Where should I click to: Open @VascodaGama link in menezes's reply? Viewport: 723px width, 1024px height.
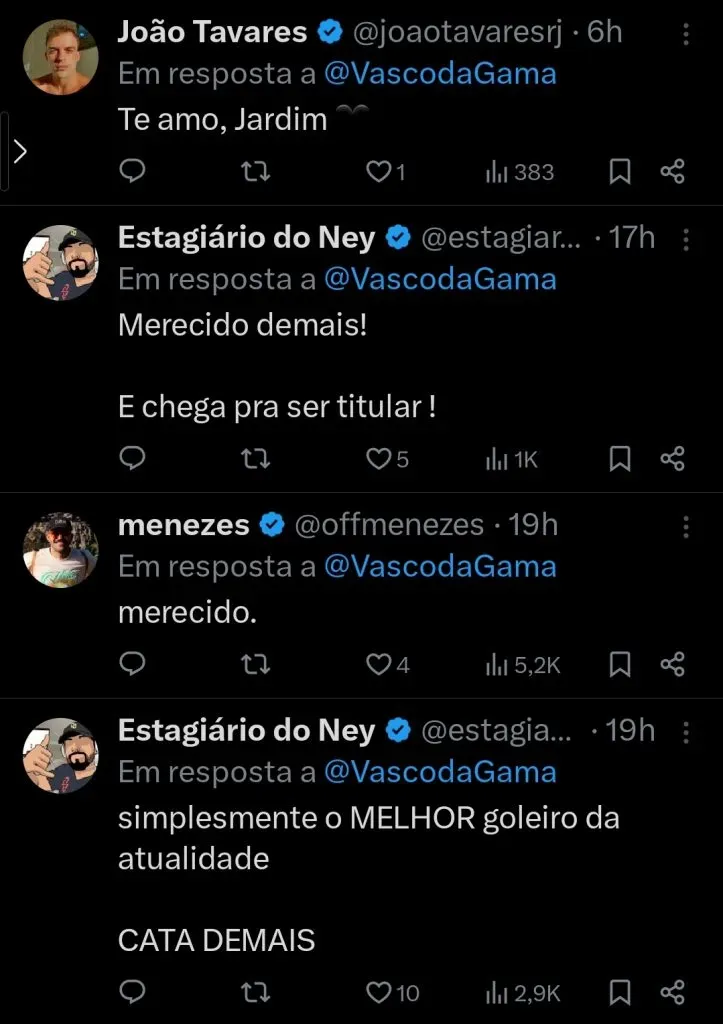[x=440, y=566]
